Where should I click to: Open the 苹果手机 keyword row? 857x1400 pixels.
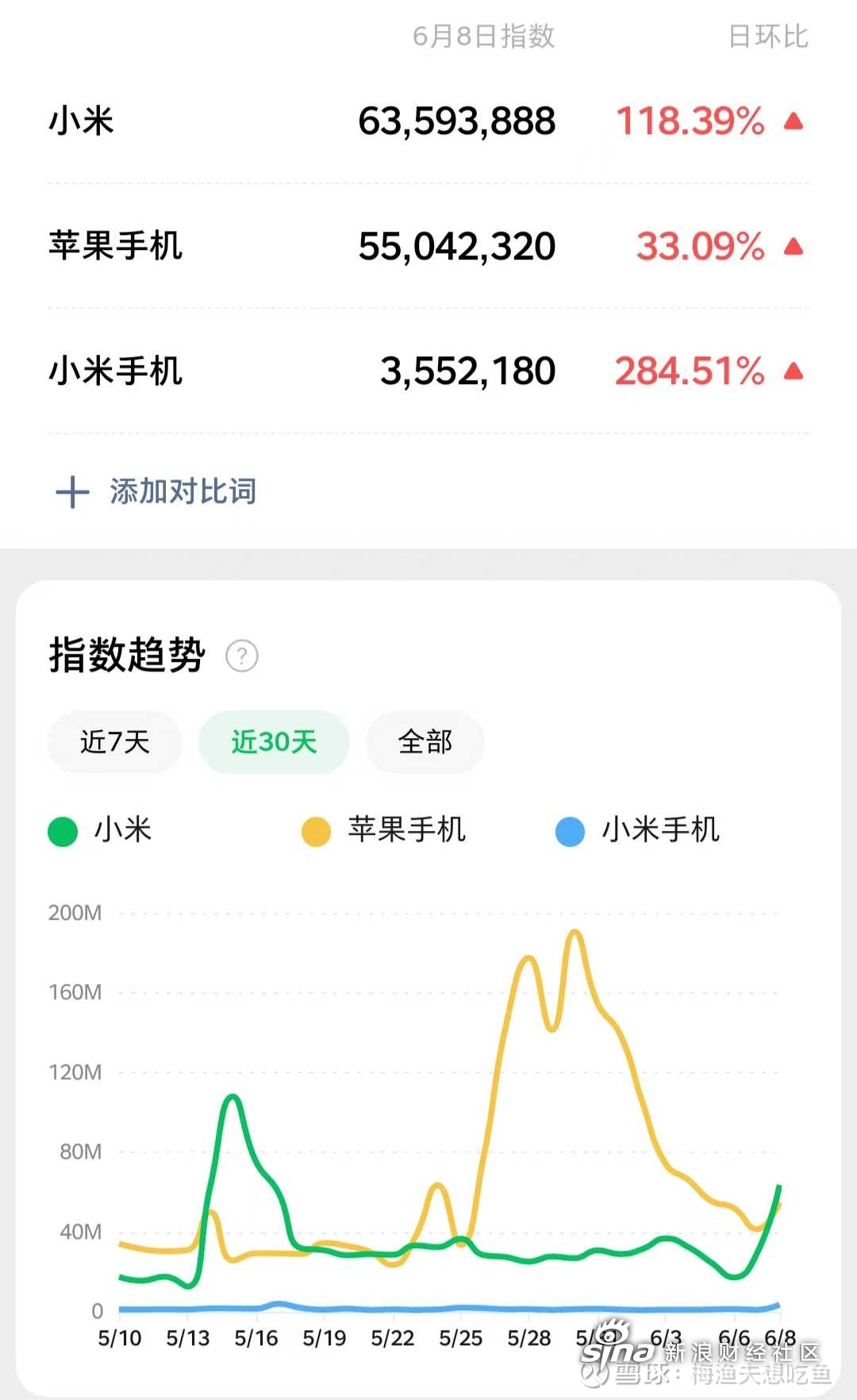428,246
